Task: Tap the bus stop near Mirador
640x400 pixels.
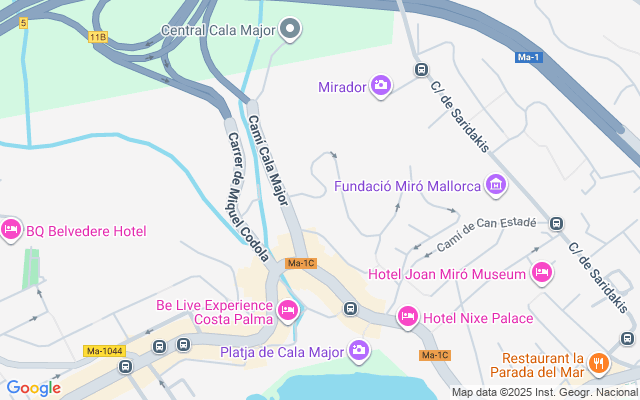Action: tap(421, 70)
